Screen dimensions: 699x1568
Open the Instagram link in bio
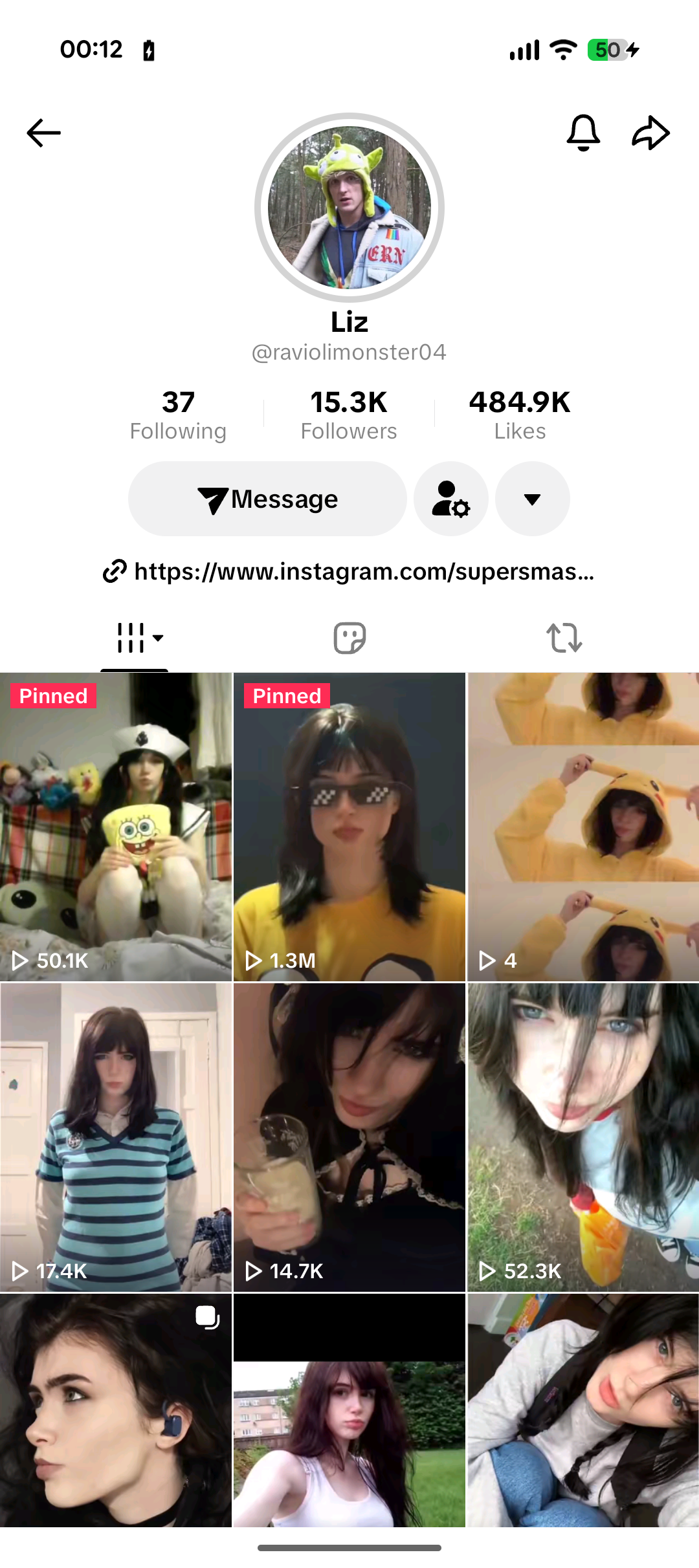(x=349, y=572)
